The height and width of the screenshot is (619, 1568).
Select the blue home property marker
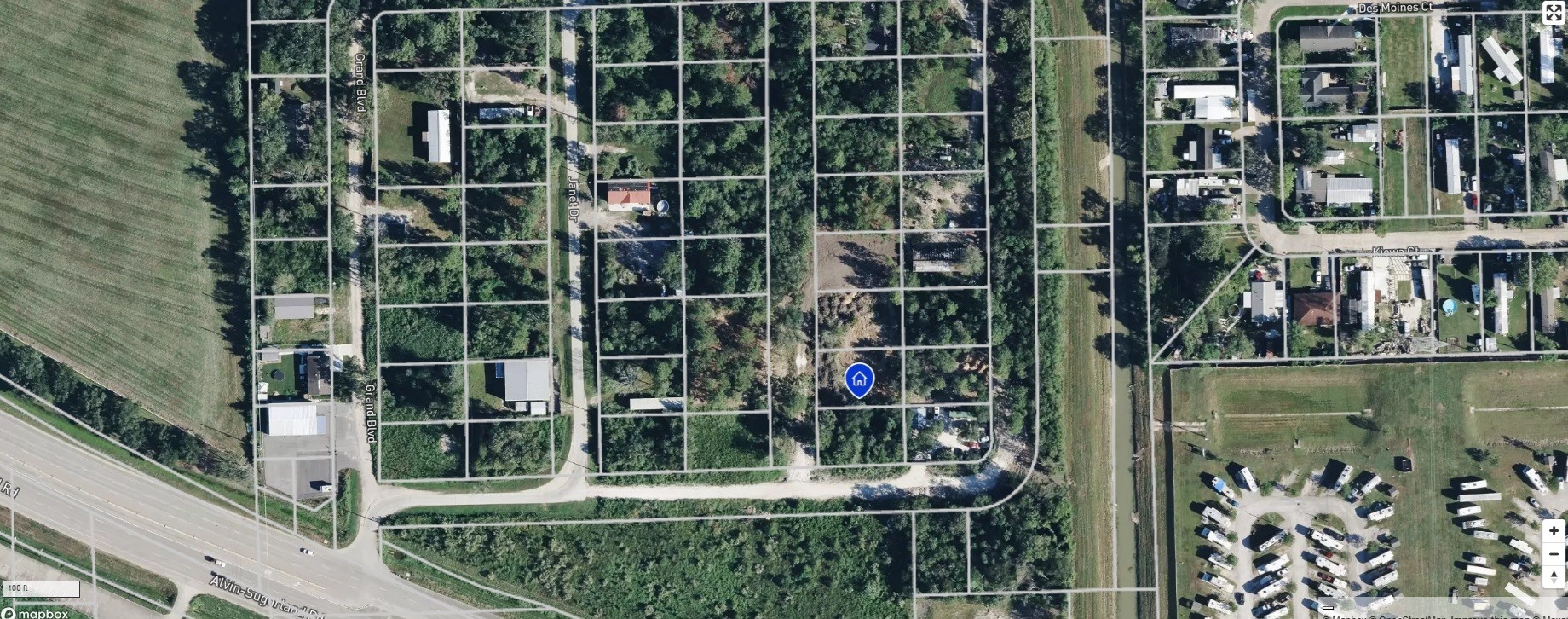click(859, 380)
